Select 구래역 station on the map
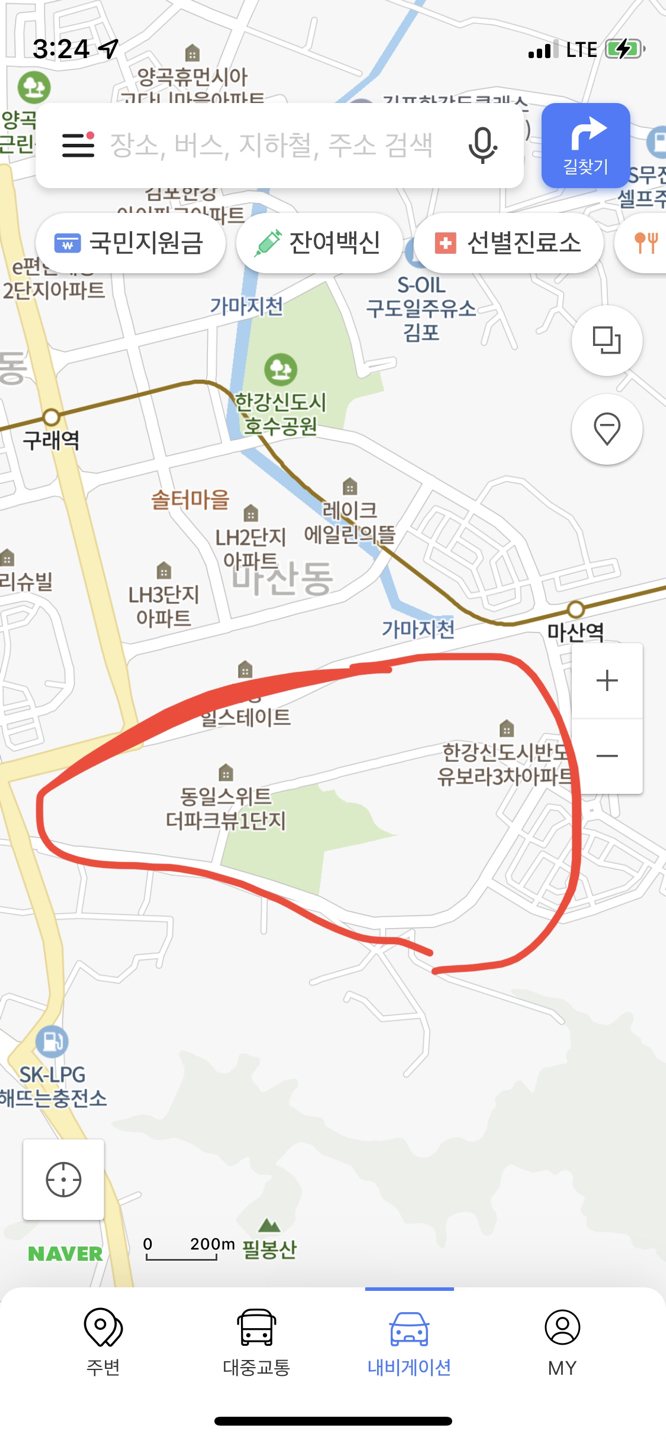This screenshot has width=666, height=1440. pyautogui.click(x=51, y=417)
